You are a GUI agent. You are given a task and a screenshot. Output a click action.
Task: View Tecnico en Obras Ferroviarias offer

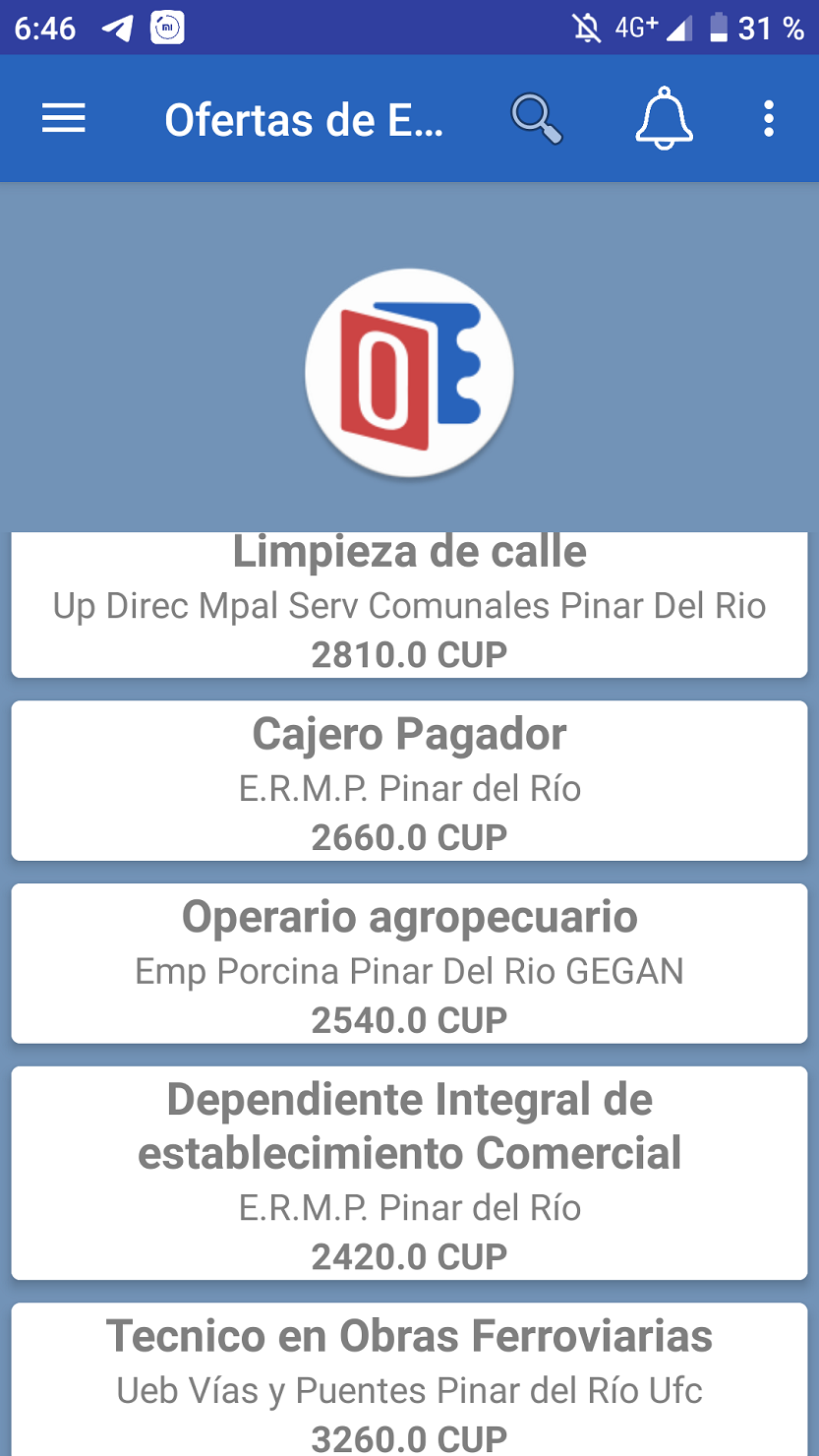tap(409, 1379)
